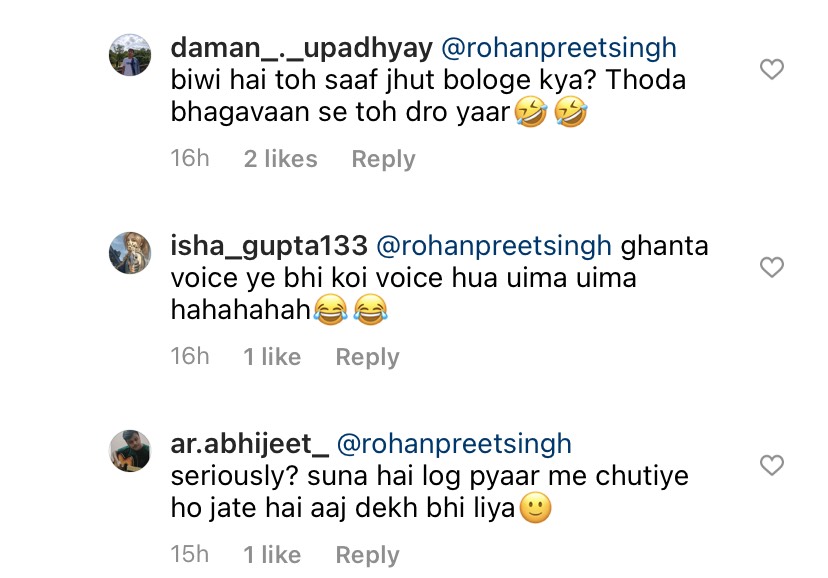The width and height of the screenshot is (828, 578).
Task: Reply to daman_._upadhyay's comment
Action: 383,159
